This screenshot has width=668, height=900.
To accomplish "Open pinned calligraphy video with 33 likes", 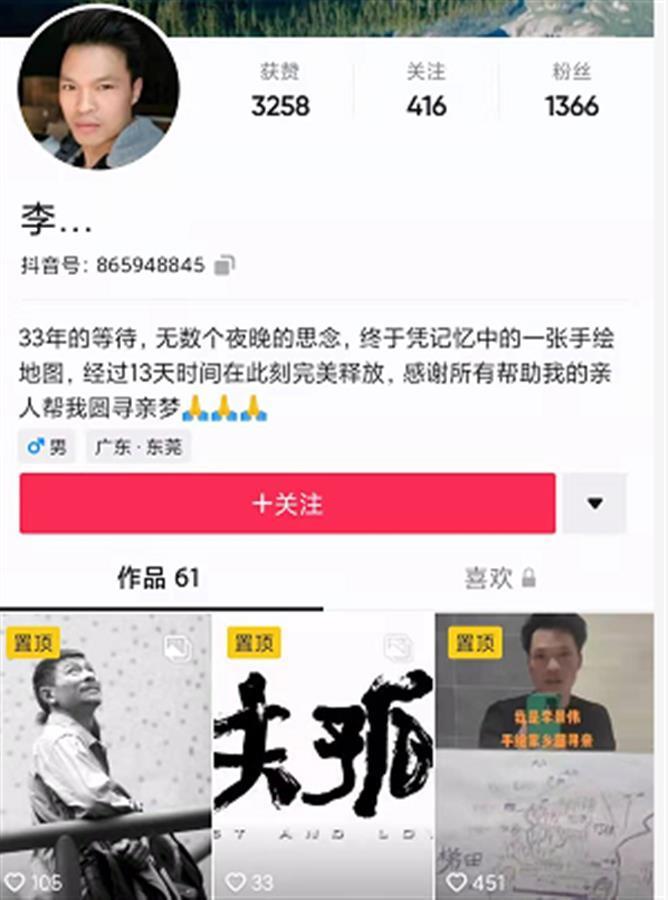I will point(323,755).
